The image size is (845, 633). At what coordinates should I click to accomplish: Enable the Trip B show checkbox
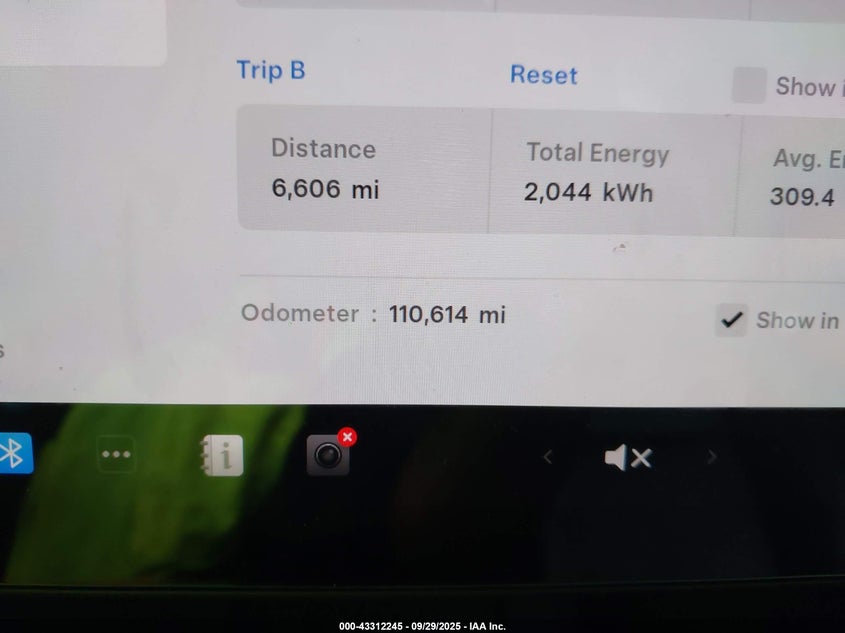pyautogui.click(x=748, y=86)
